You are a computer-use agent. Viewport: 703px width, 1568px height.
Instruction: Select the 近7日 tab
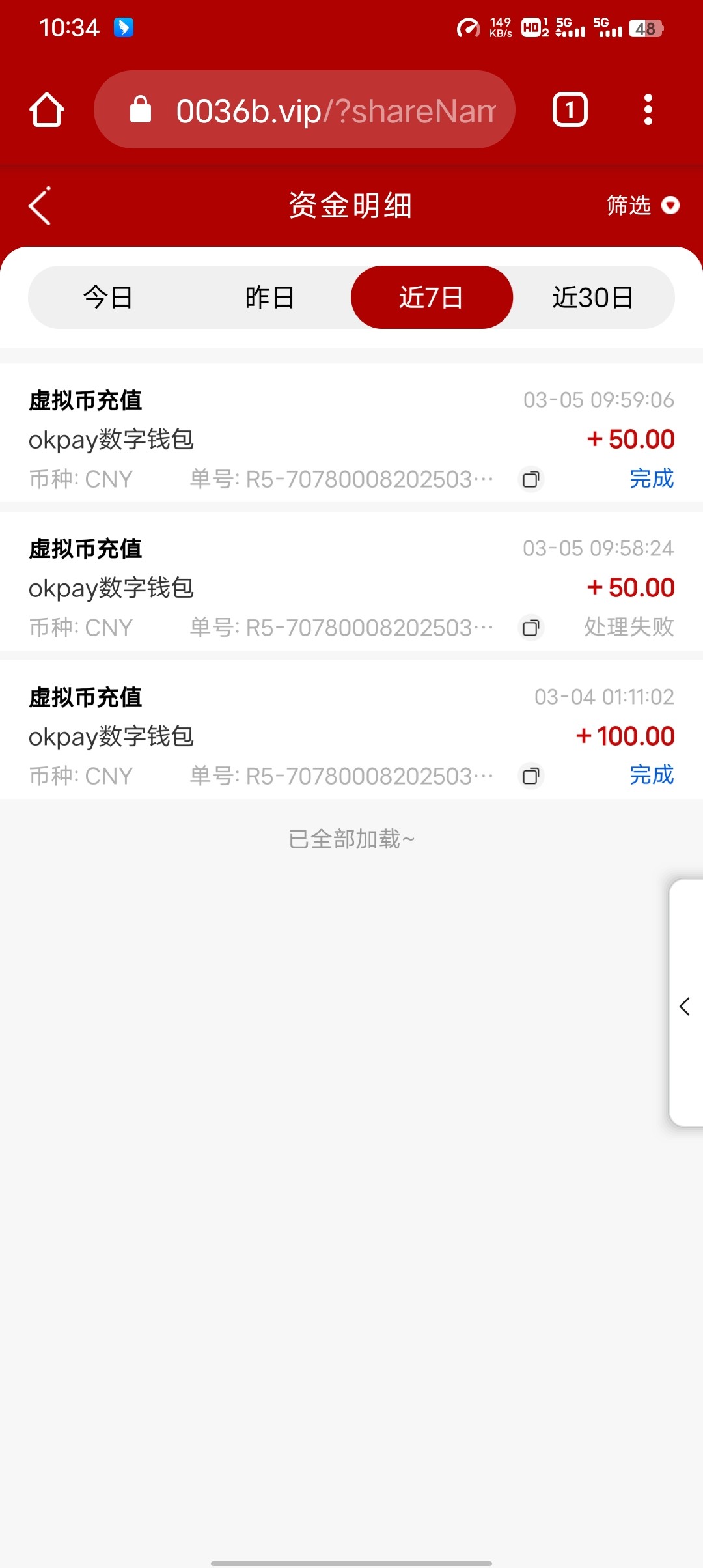[x=432, y=298]
